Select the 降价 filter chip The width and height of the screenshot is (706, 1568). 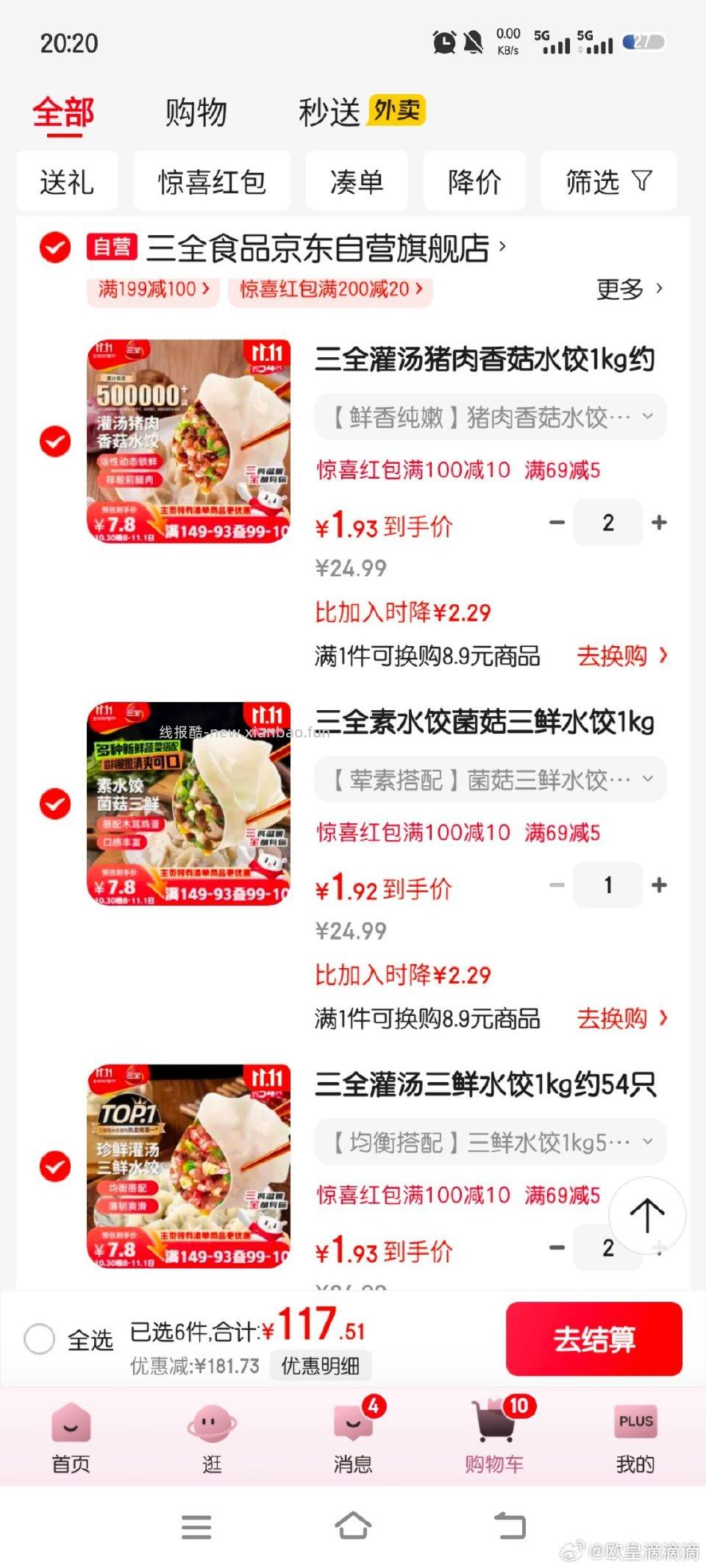474,182
